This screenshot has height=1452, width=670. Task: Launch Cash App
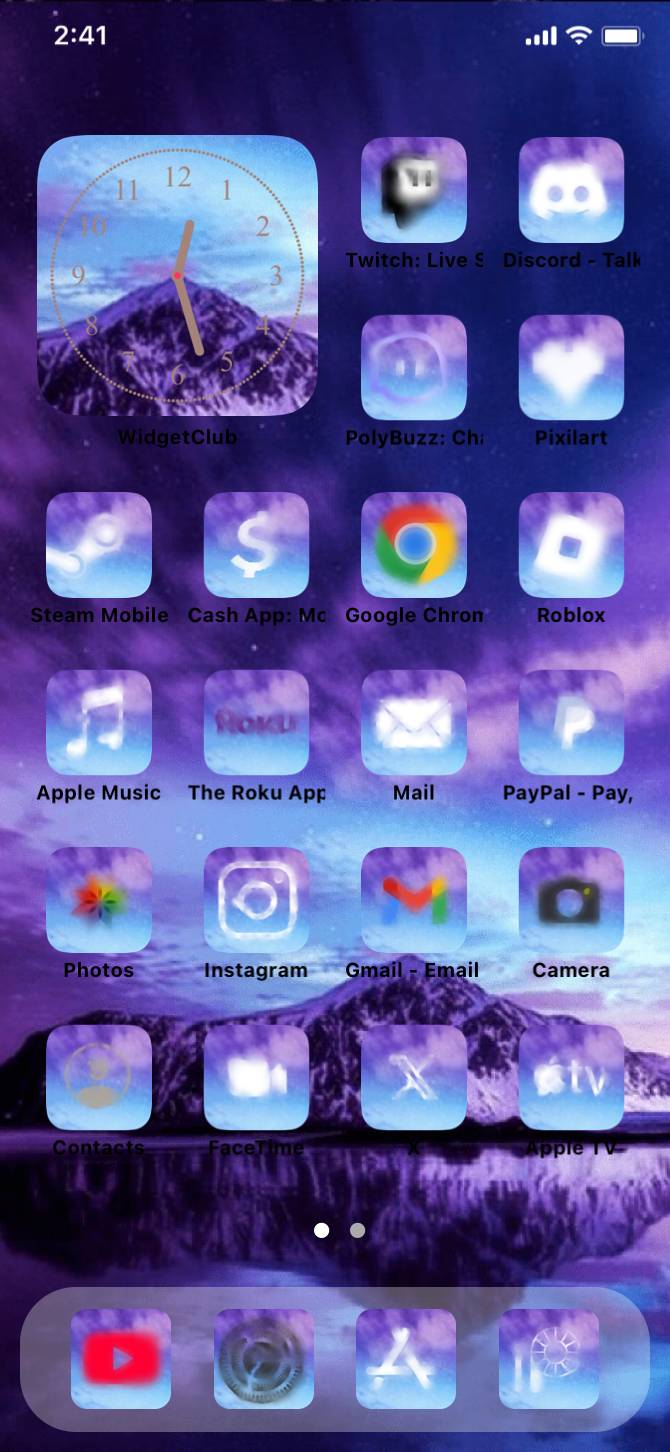click(x=256, y=545)
